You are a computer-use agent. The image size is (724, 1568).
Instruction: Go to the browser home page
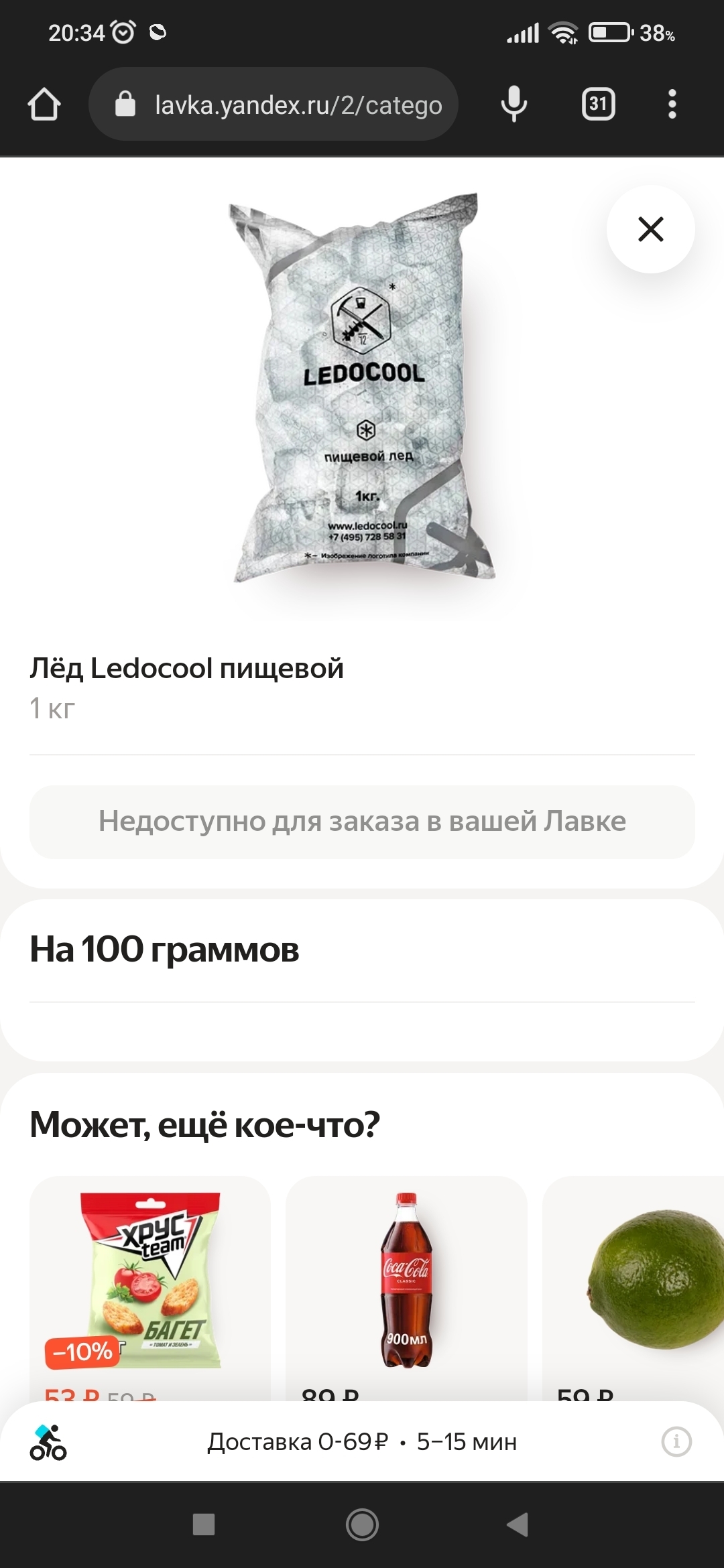[44, 105]
